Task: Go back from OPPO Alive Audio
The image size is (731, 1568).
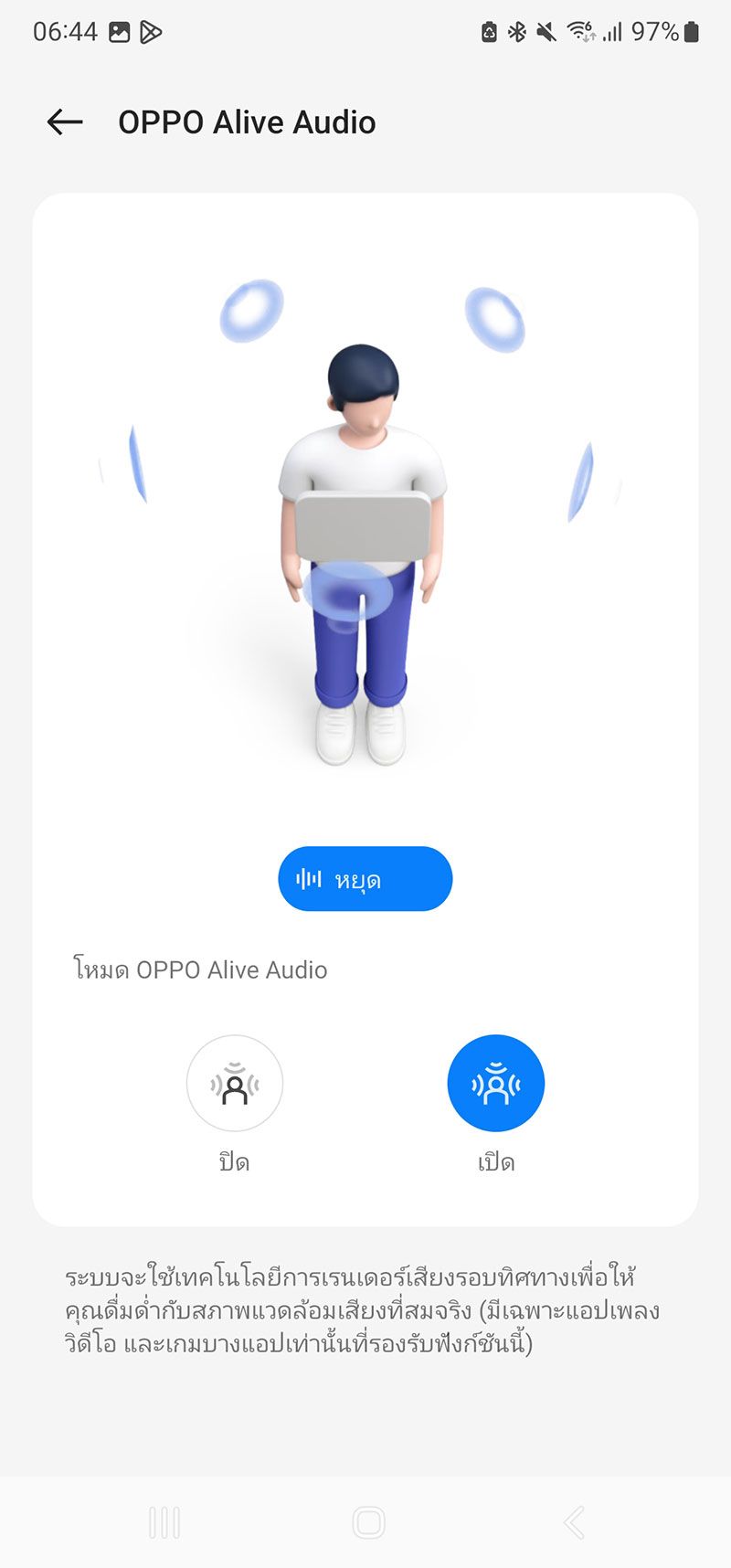Action: (65, 122)
